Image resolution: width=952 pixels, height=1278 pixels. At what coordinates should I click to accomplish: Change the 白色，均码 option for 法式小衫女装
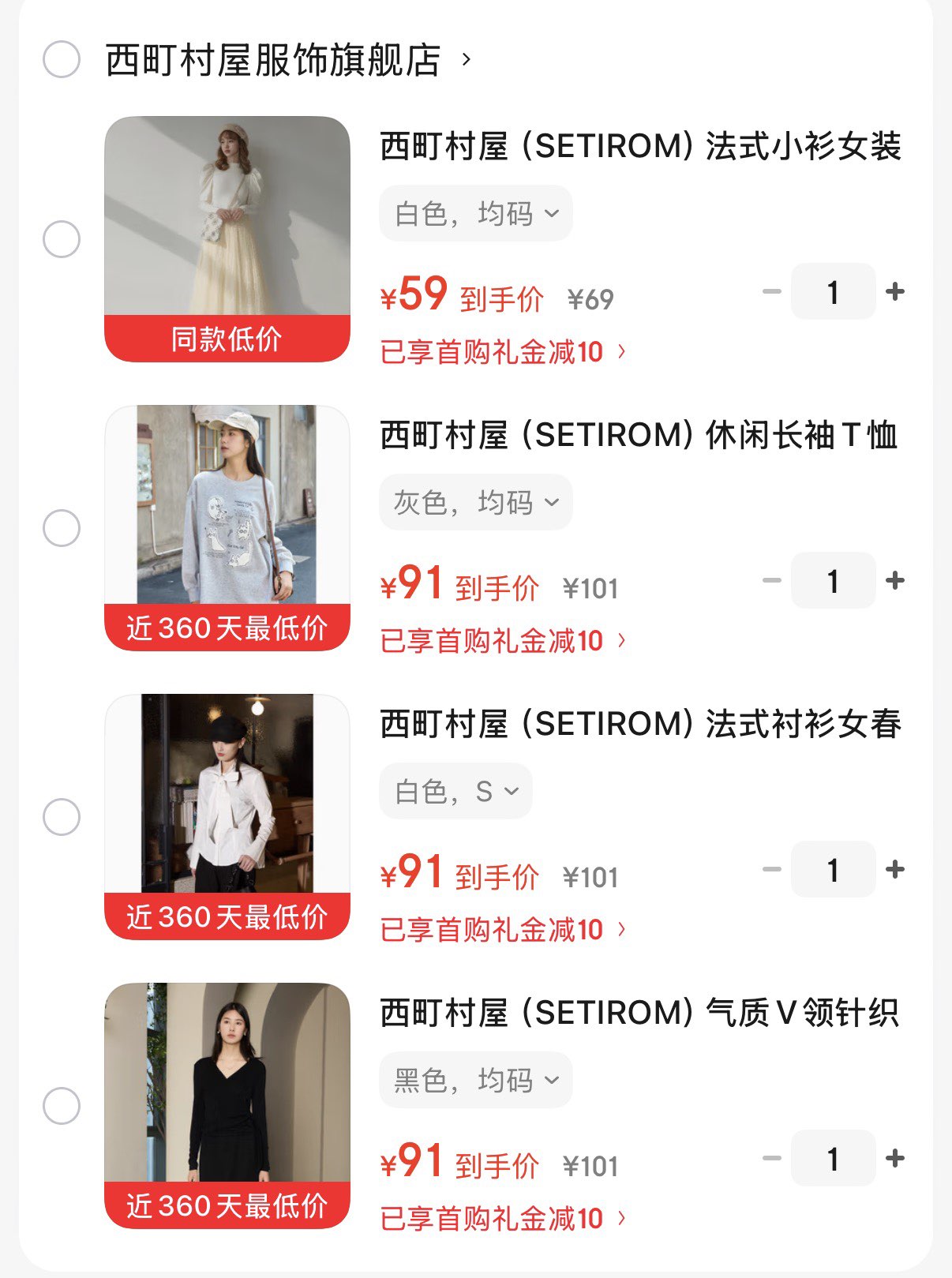click(475, 213)
